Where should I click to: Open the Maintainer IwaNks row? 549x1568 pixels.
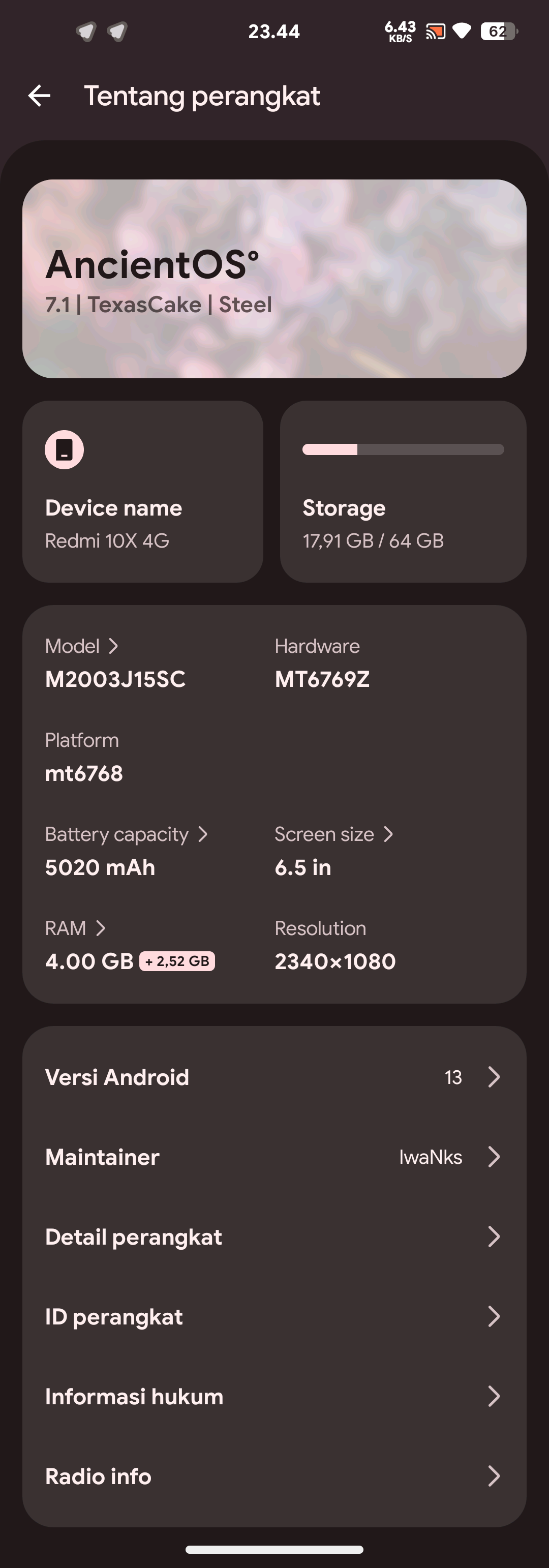(x=274, y=1157)
